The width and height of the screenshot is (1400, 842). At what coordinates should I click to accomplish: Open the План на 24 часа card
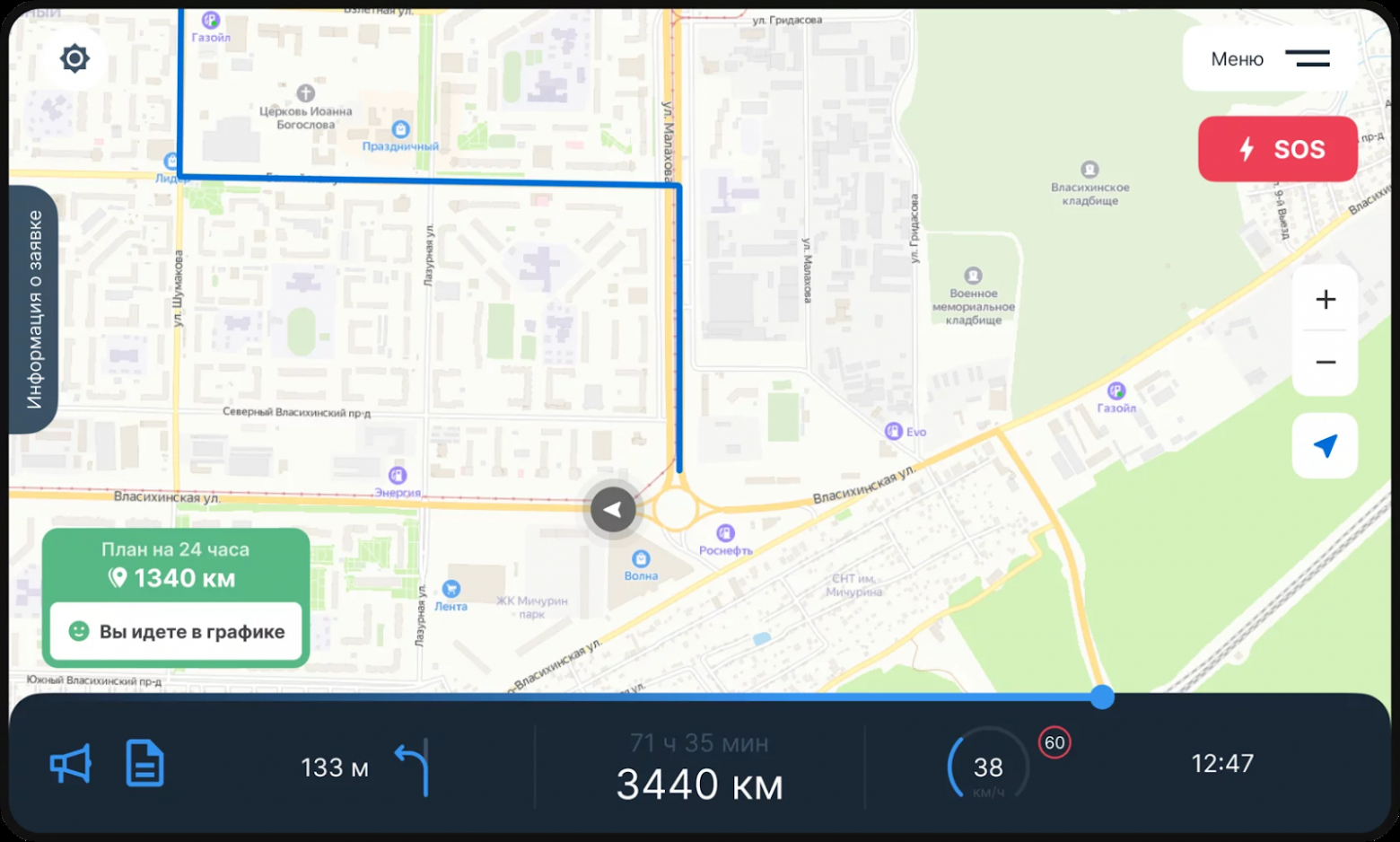(x=176, y=566)
